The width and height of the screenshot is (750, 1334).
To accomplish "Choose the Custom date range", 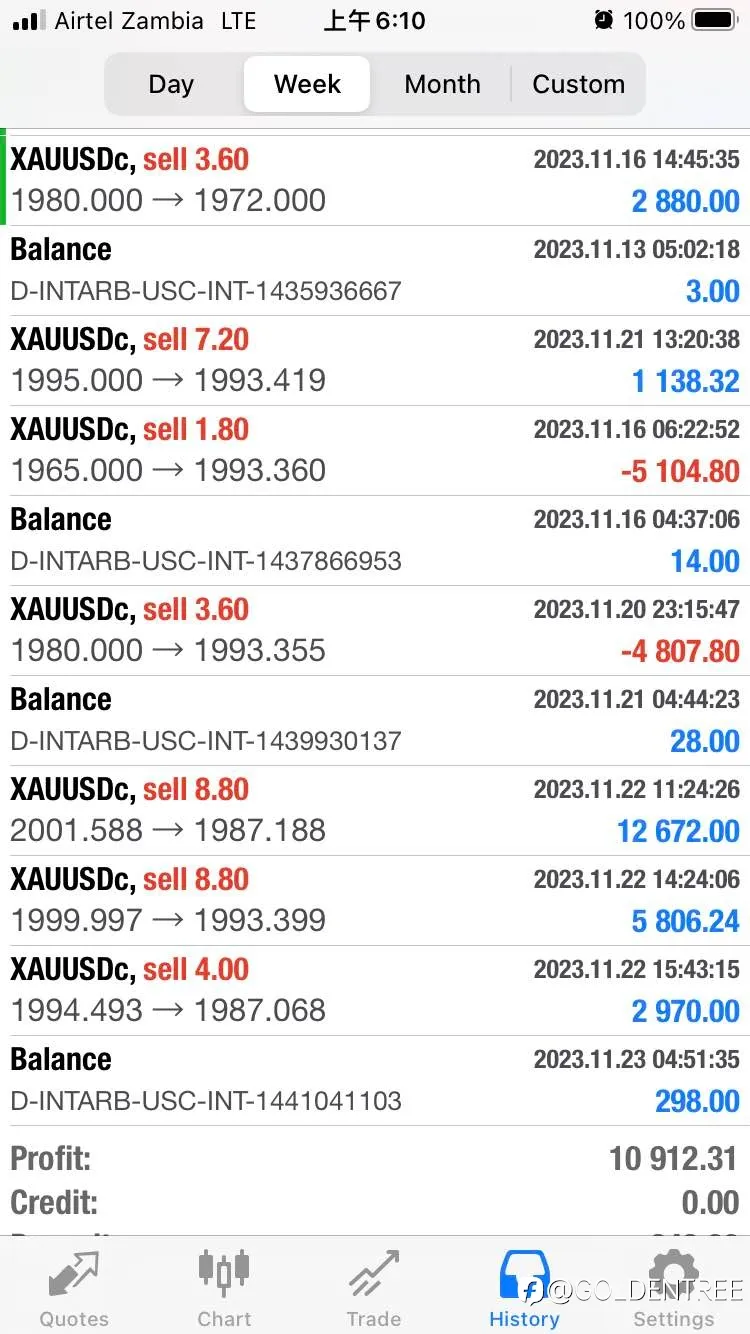I will tap(578, 84).
